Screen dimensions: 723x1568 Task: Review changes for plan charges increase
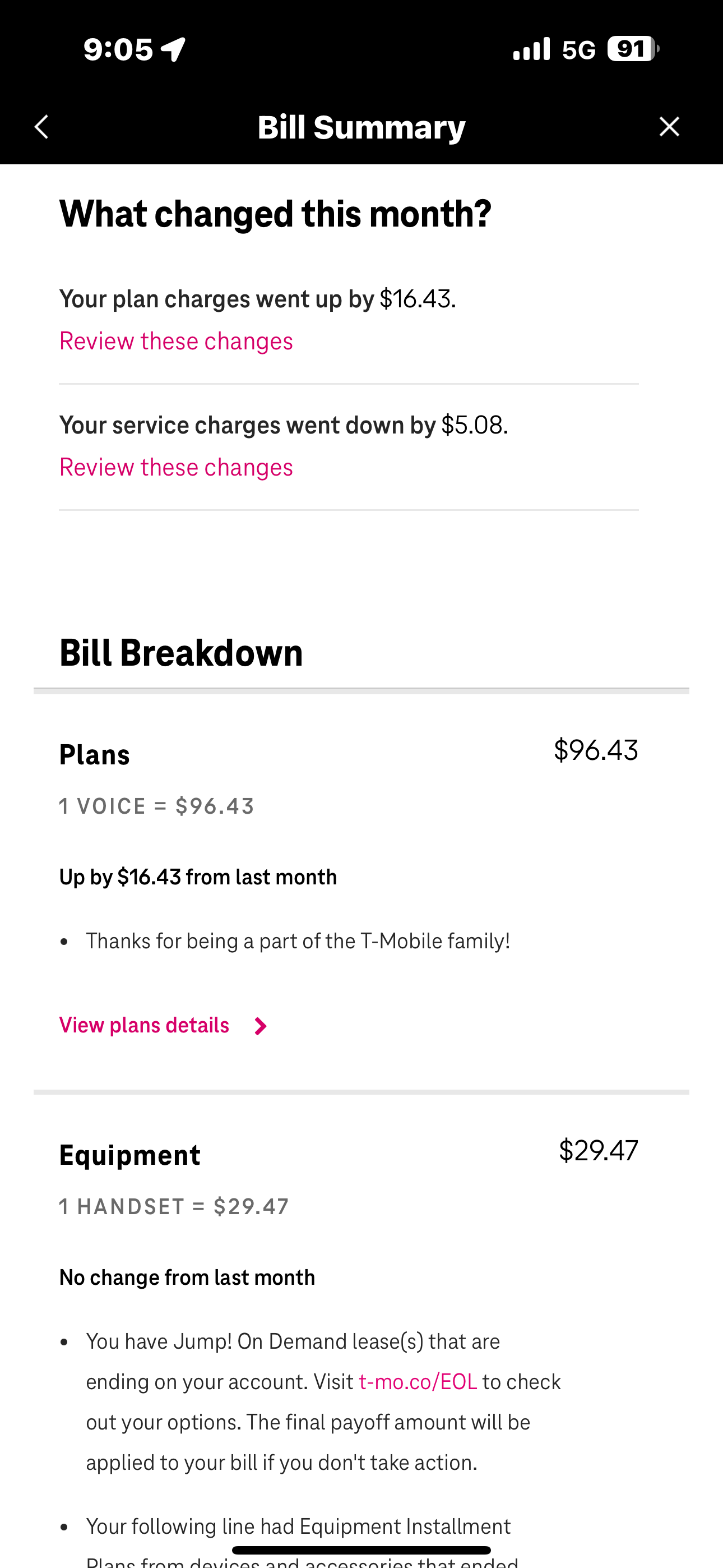point(176,342)
